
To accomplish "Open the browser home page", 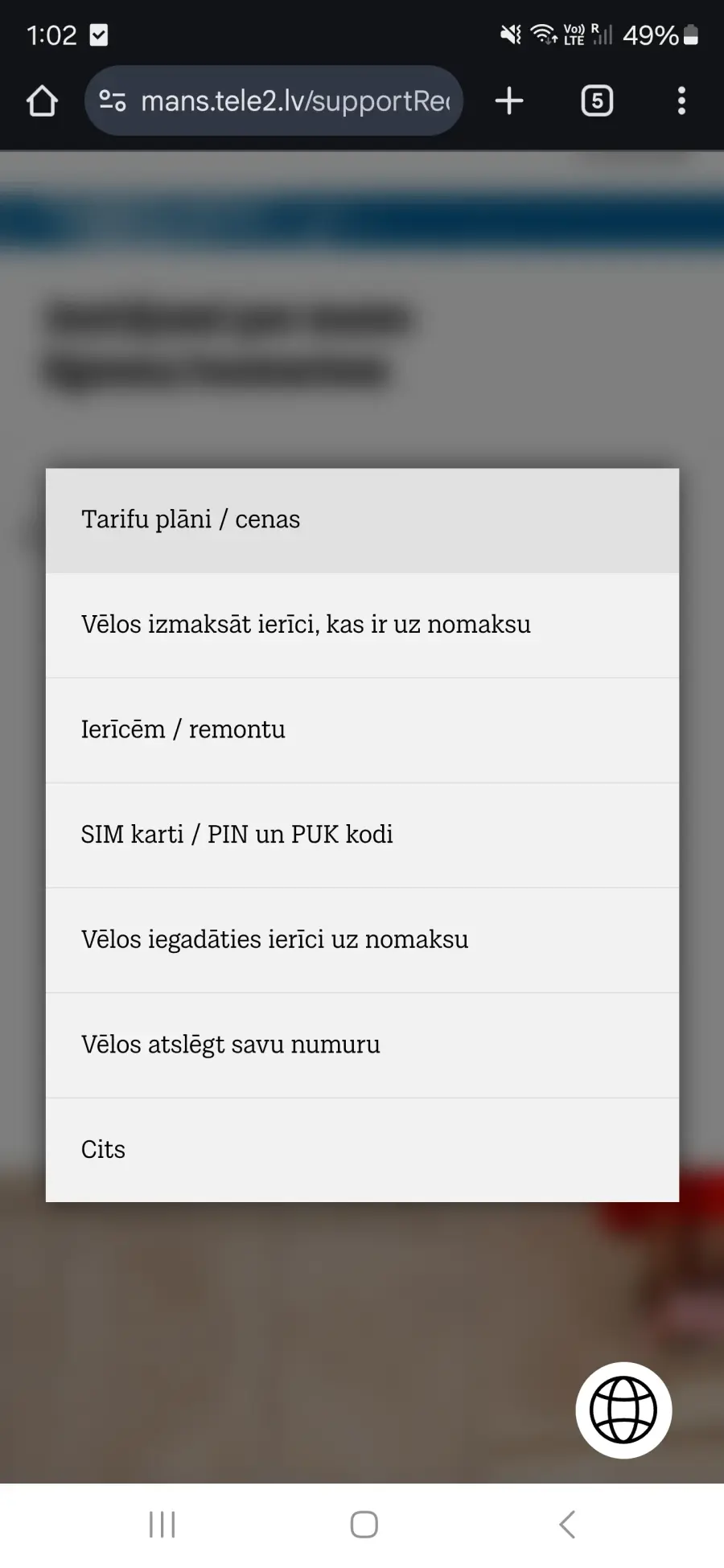I will point(43,101).
